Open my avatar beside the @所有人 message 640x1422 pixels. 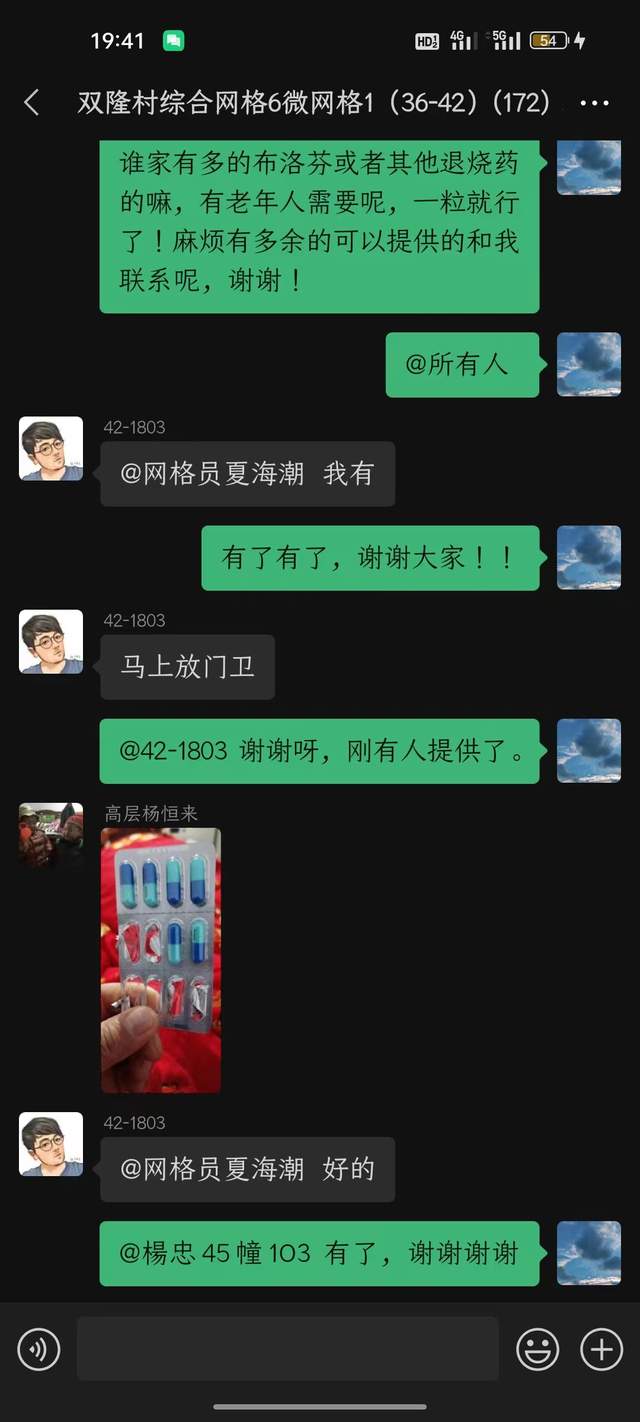point(588,365)
